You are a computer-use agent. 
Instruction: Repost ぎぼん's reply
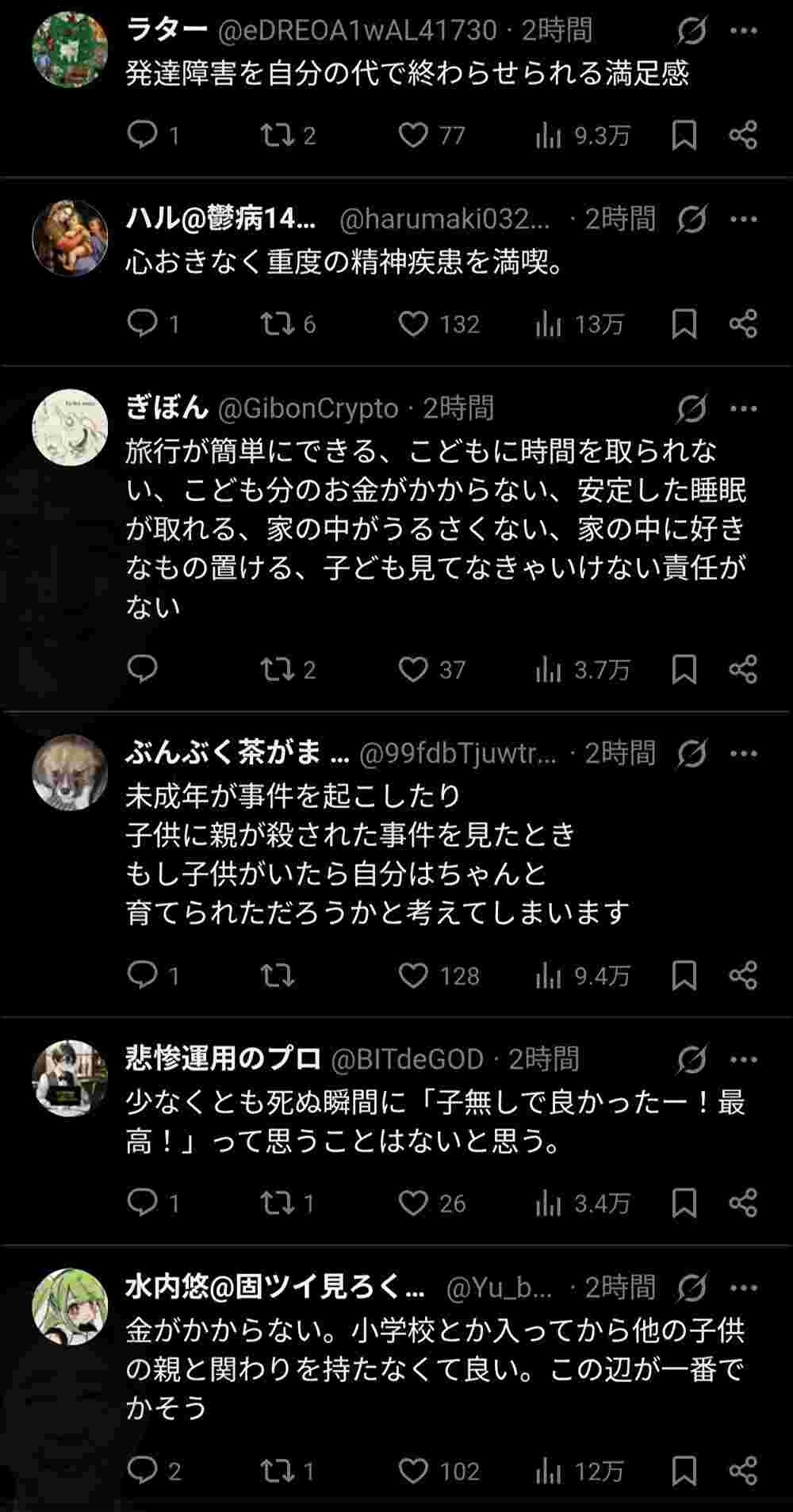click(x=278, y=670)
